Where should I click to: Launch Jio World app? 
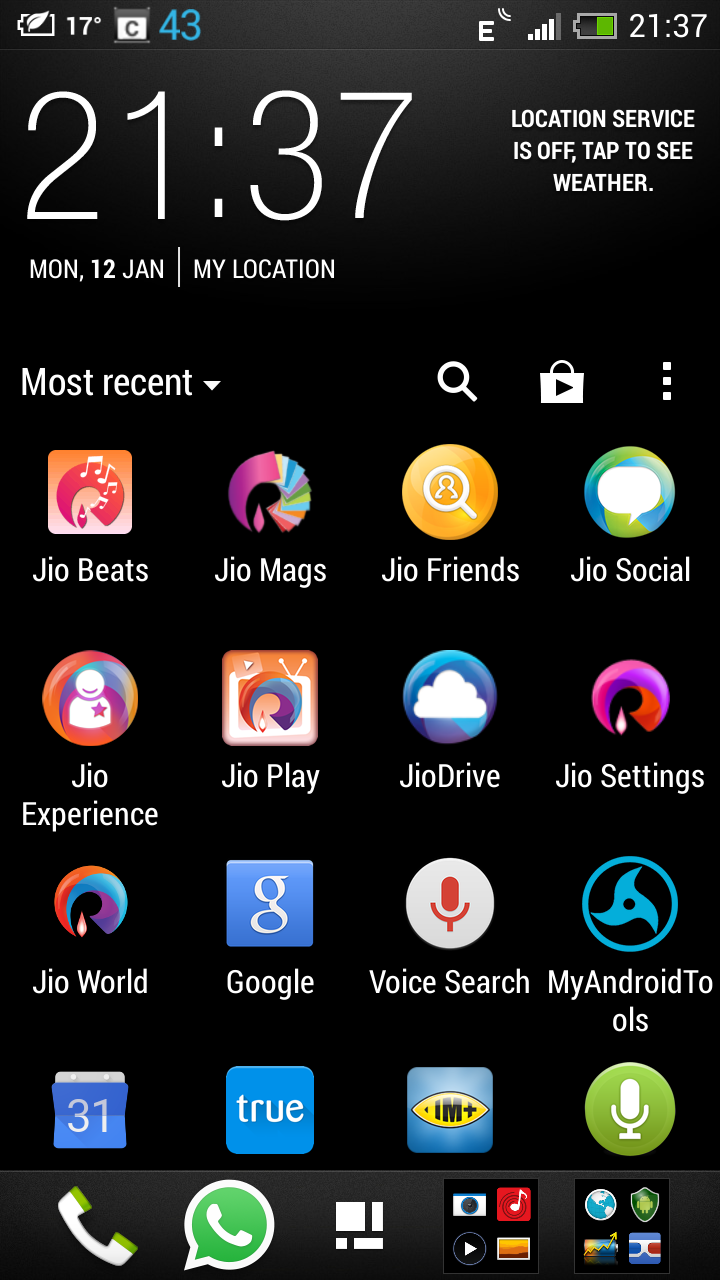(x=90, y=904)
